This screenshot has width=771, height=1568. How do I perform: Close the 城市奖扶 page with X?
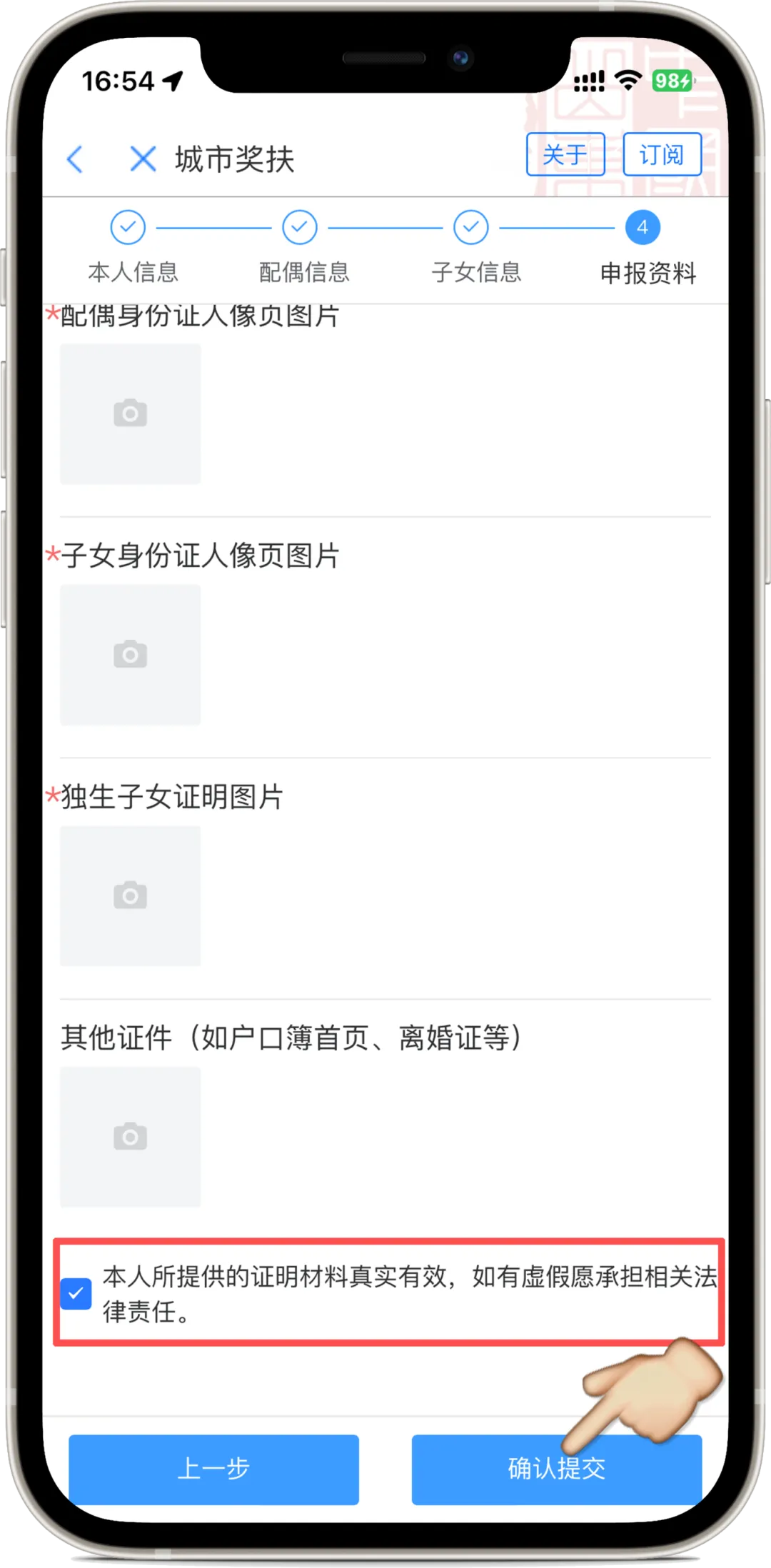143,159
